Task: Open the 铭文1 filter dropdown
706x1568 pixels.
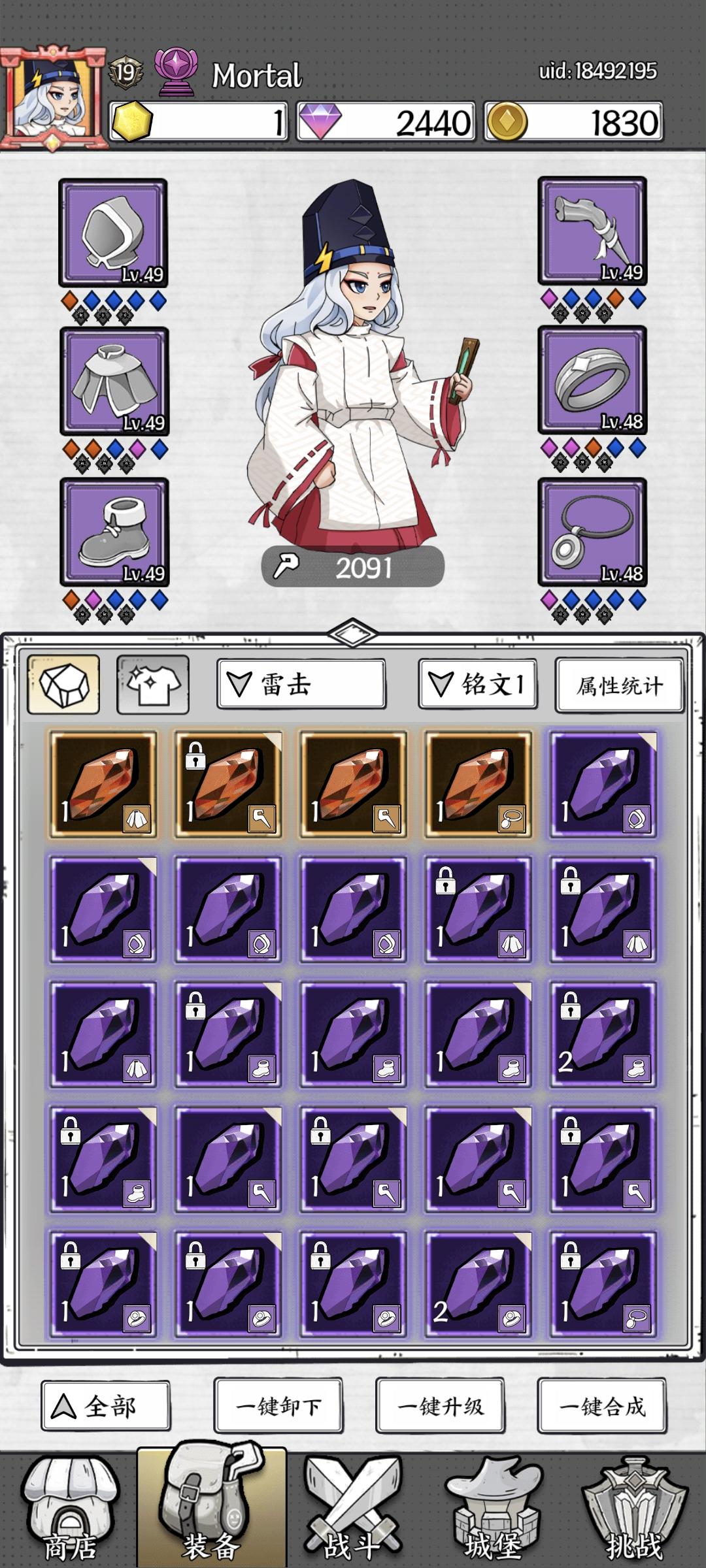Action: click(479, 685)
